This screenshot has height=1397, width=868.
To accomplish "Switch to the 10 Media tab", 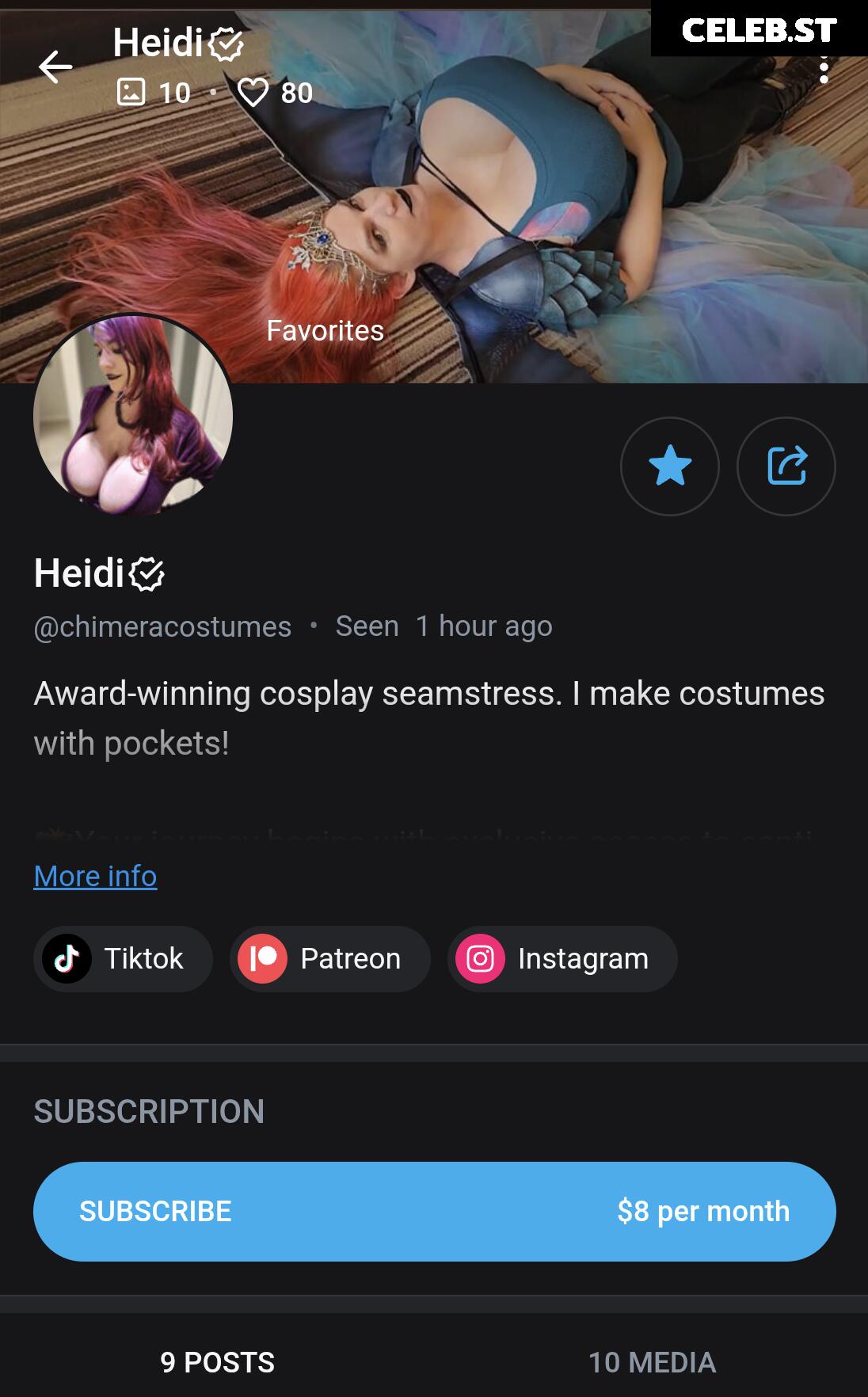I will coord(651,1362).
